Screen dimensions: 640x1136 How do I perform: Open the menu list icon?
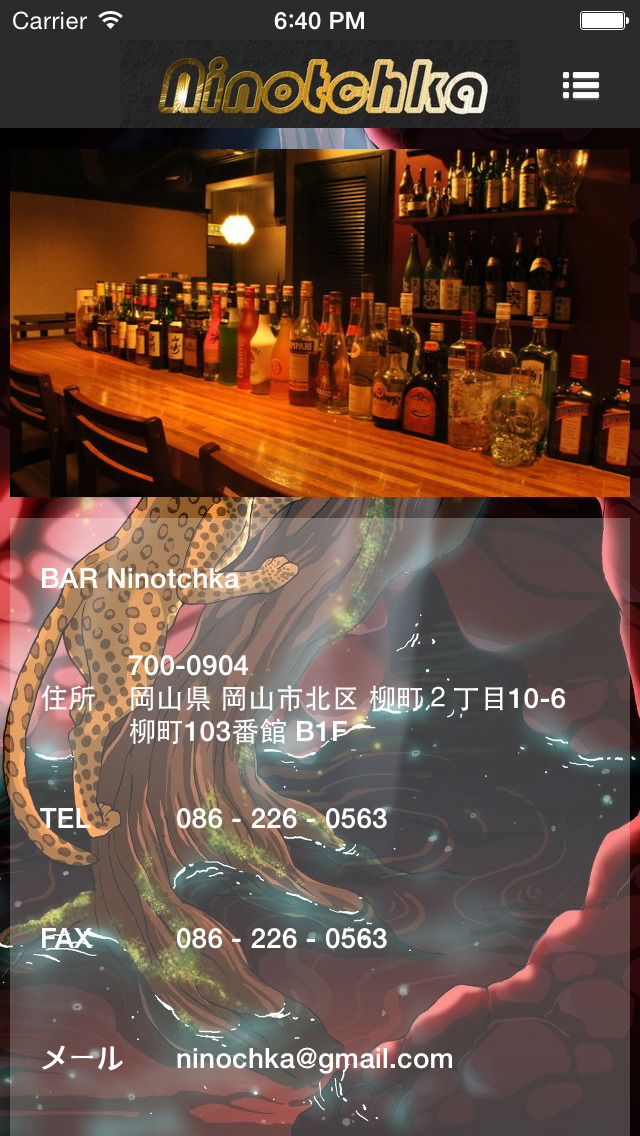pos(581,86)
